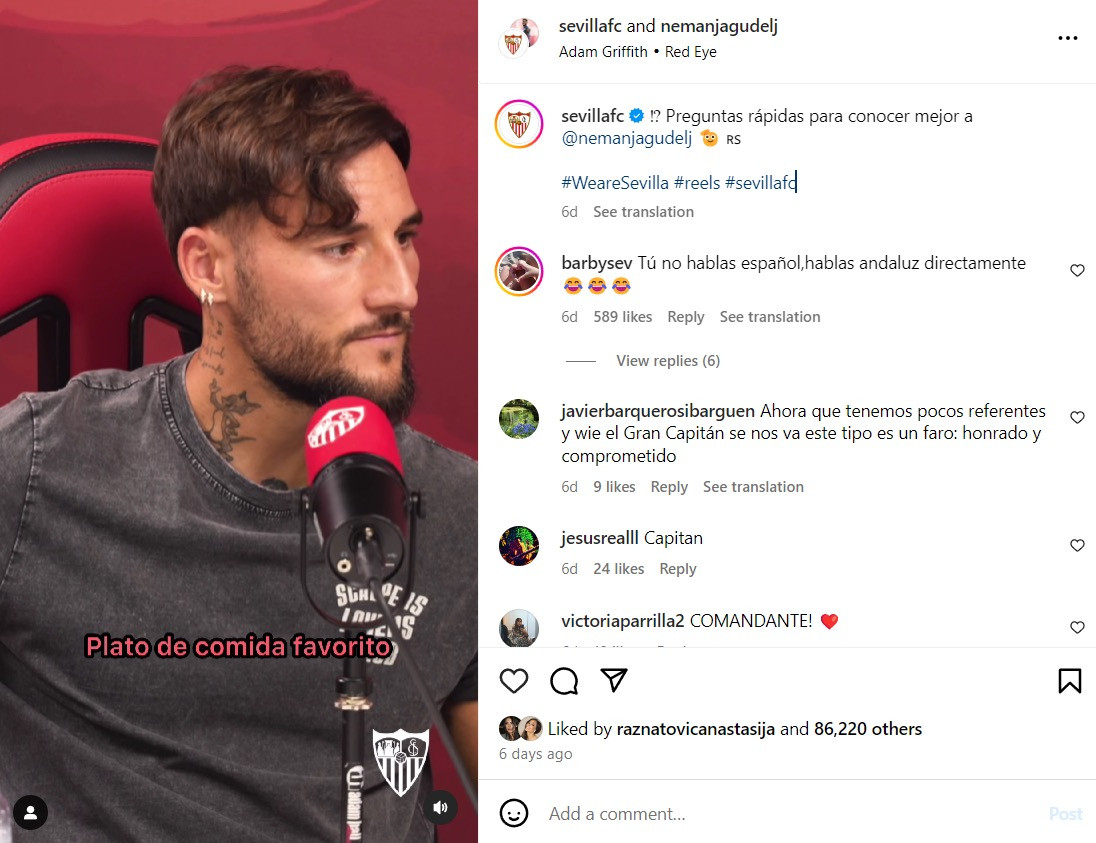Focus the Add a comment field
Screen dimensions: 1096x843
pyautogui.click(x=780, y=814)
